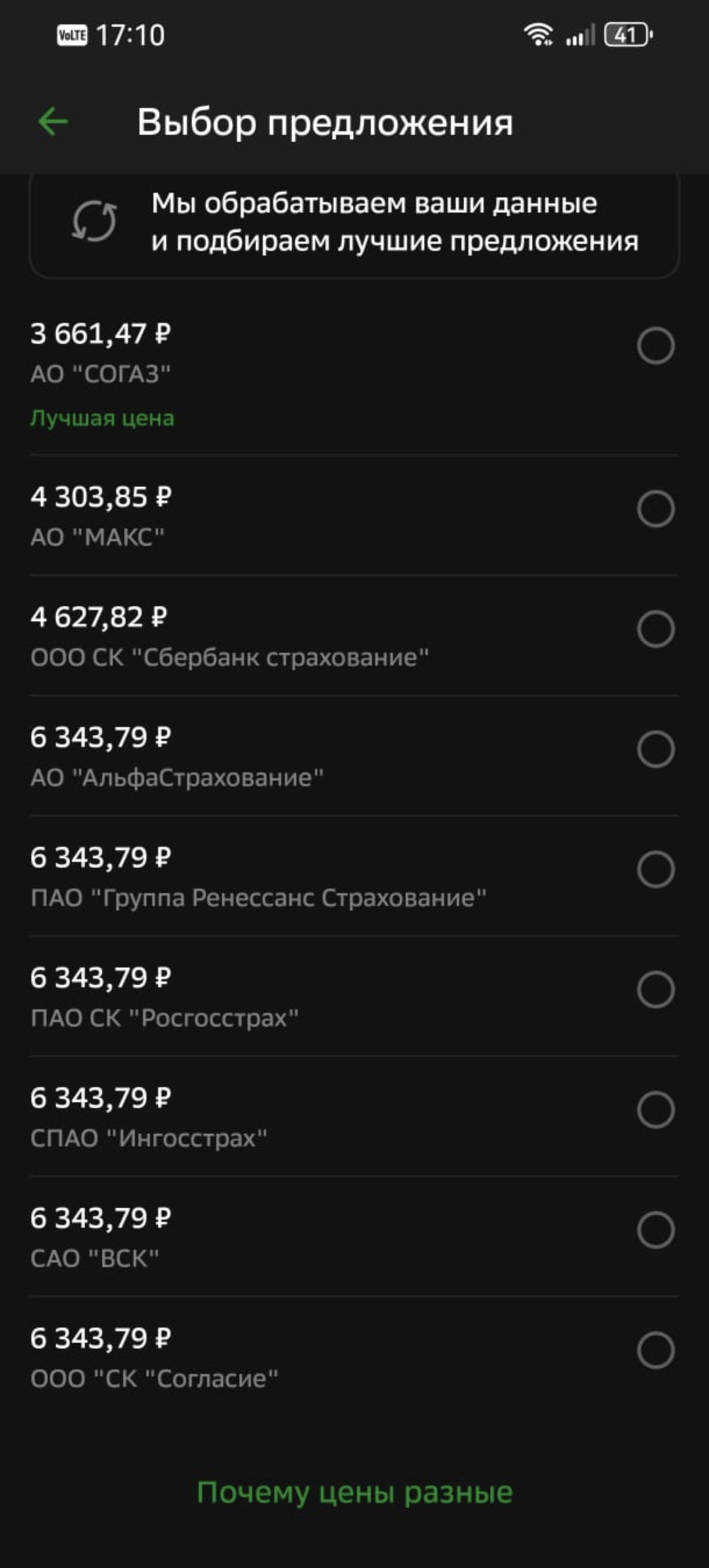Pick the САО "ВСК" offer
The image size is (709, 1568).
pos(656,1230)
